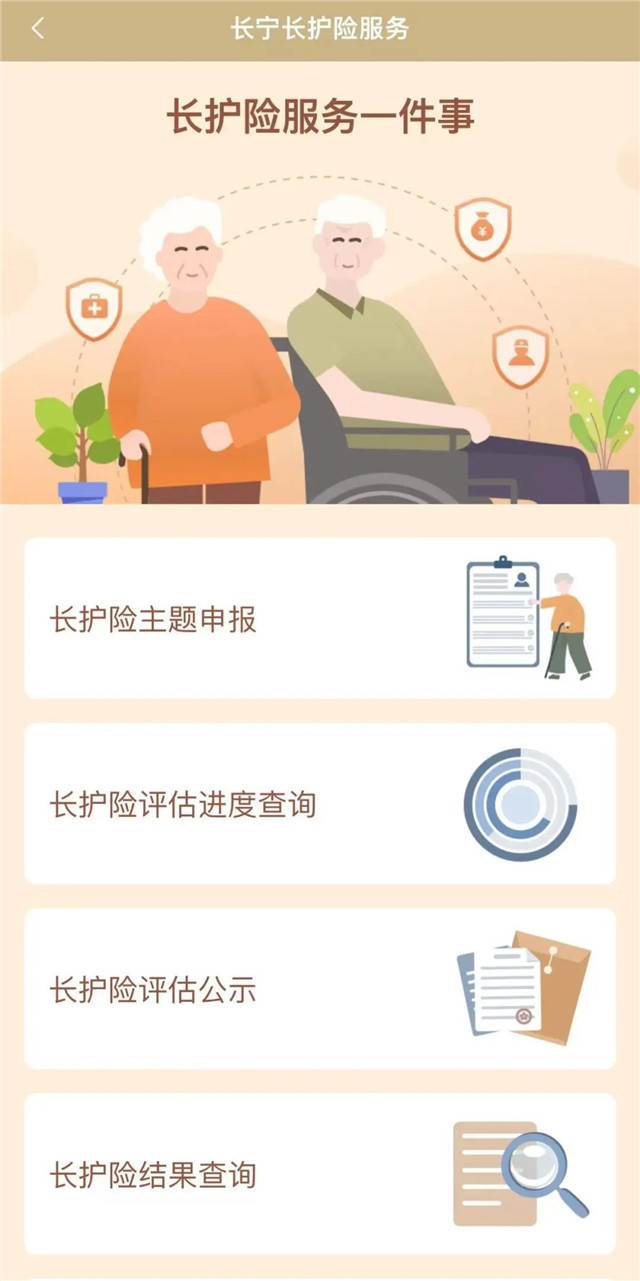Viewport: 640px width, 1281px height.
Task: Go back using the header arrow
Action: click(x=38, y=29)
